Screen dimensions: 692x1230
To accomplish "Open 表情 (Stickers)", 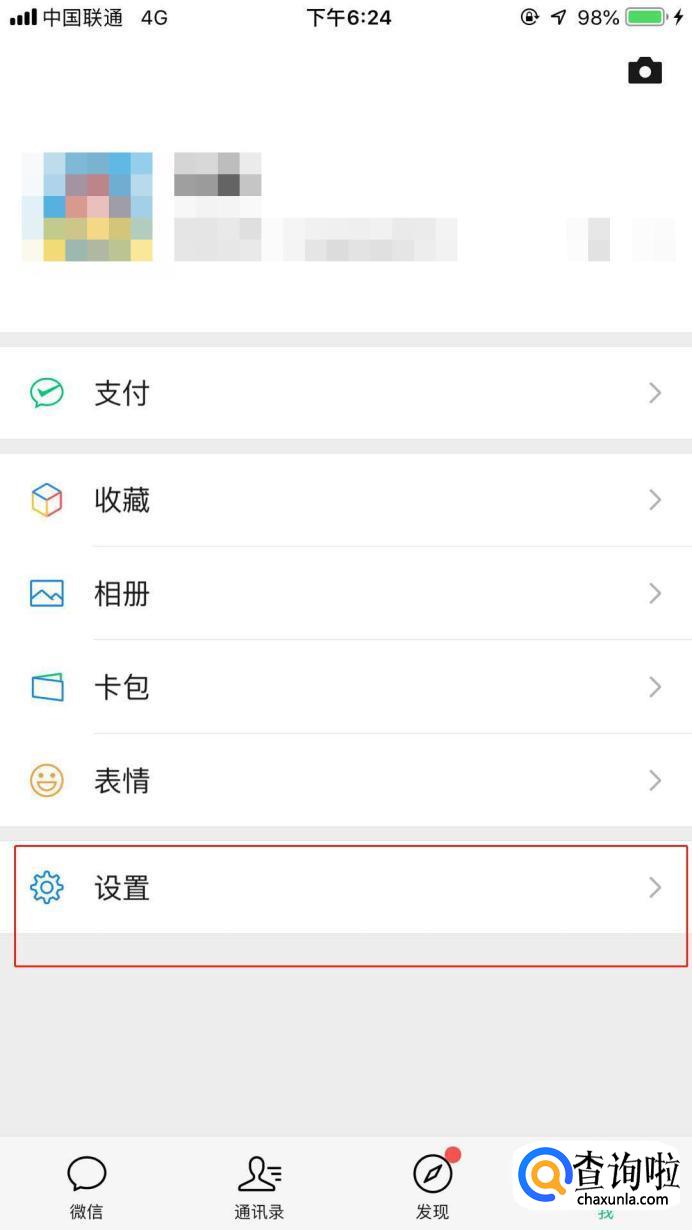I will pyautogui.click(x=346, y=780).
